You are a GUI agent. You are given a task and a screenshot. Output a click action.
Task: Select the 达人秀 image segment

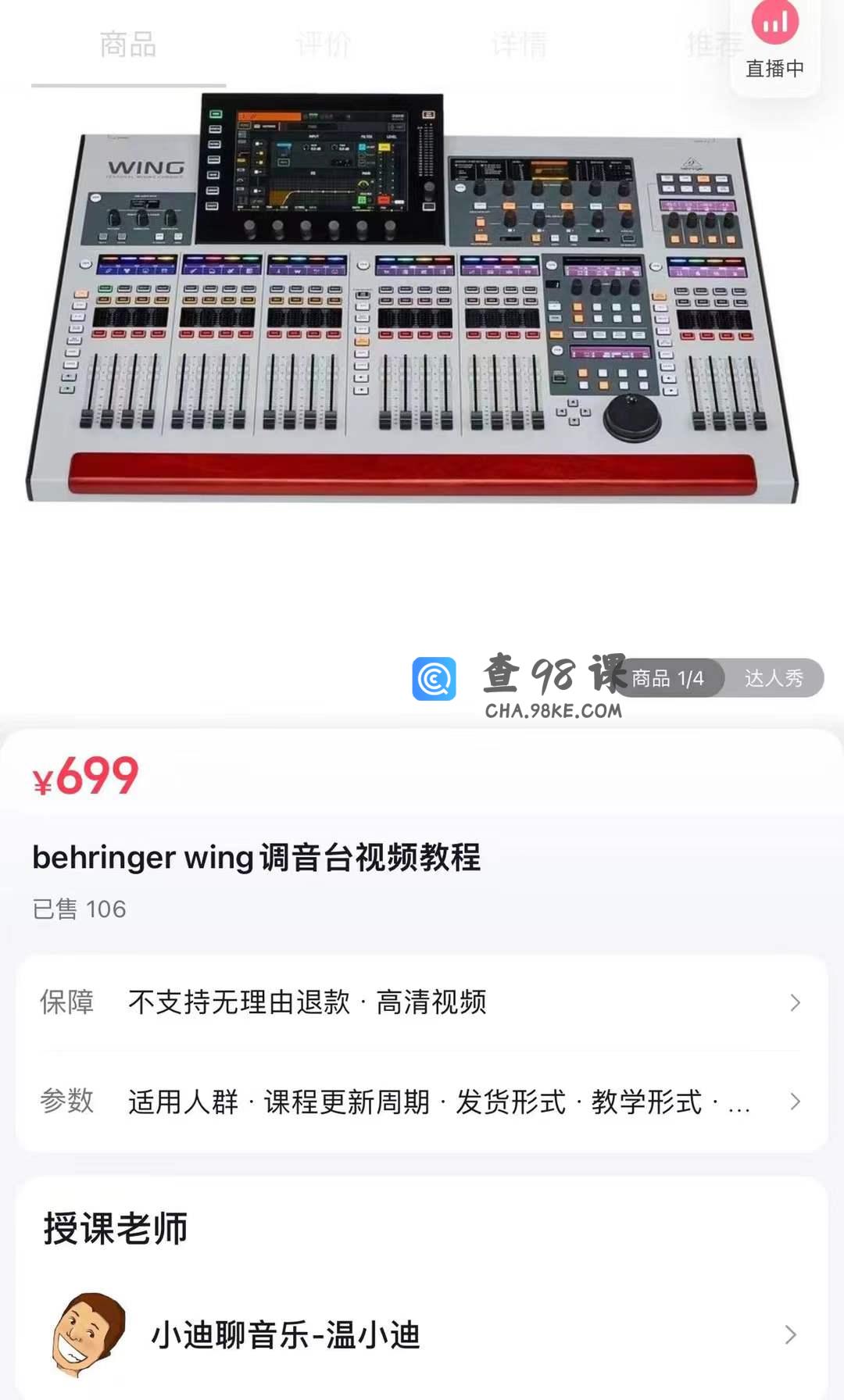pos(774,678)
